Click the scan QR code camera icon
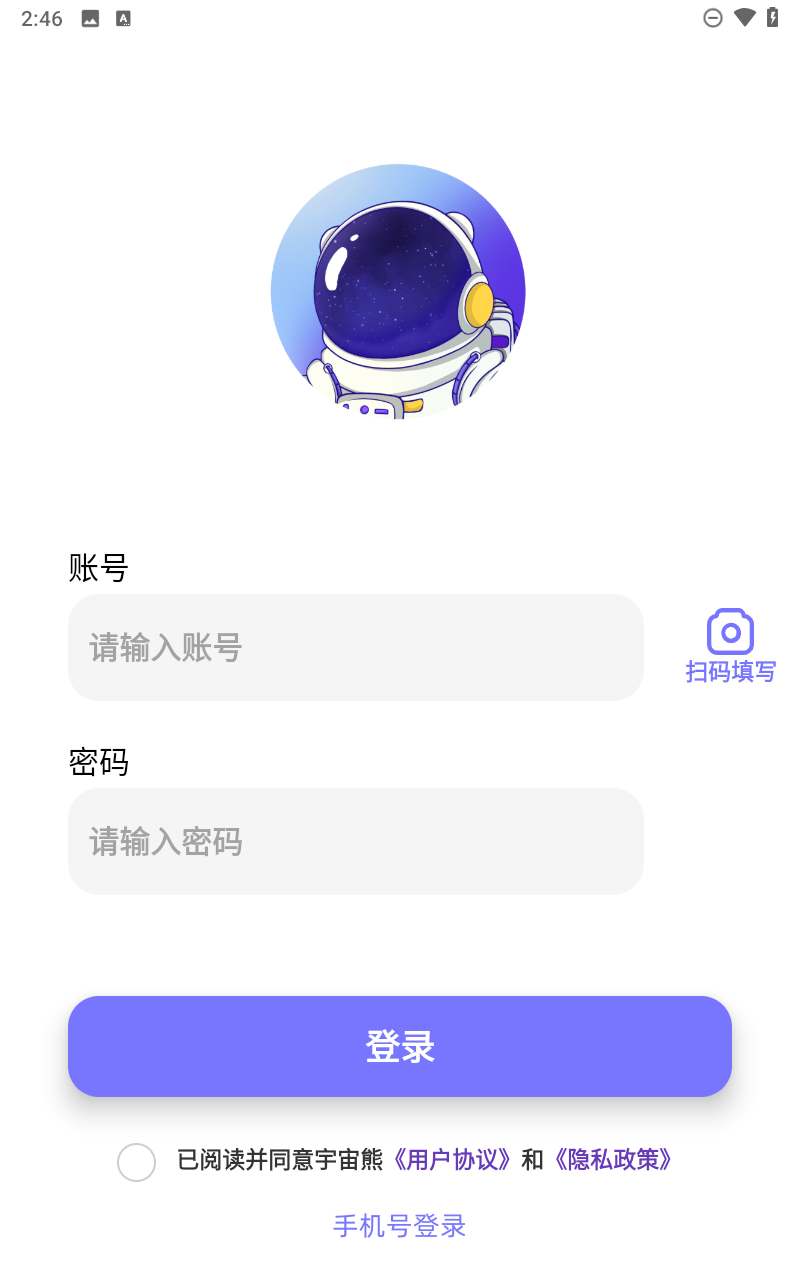This screenshot has height=1280, width=800. (x=729, y=631)
